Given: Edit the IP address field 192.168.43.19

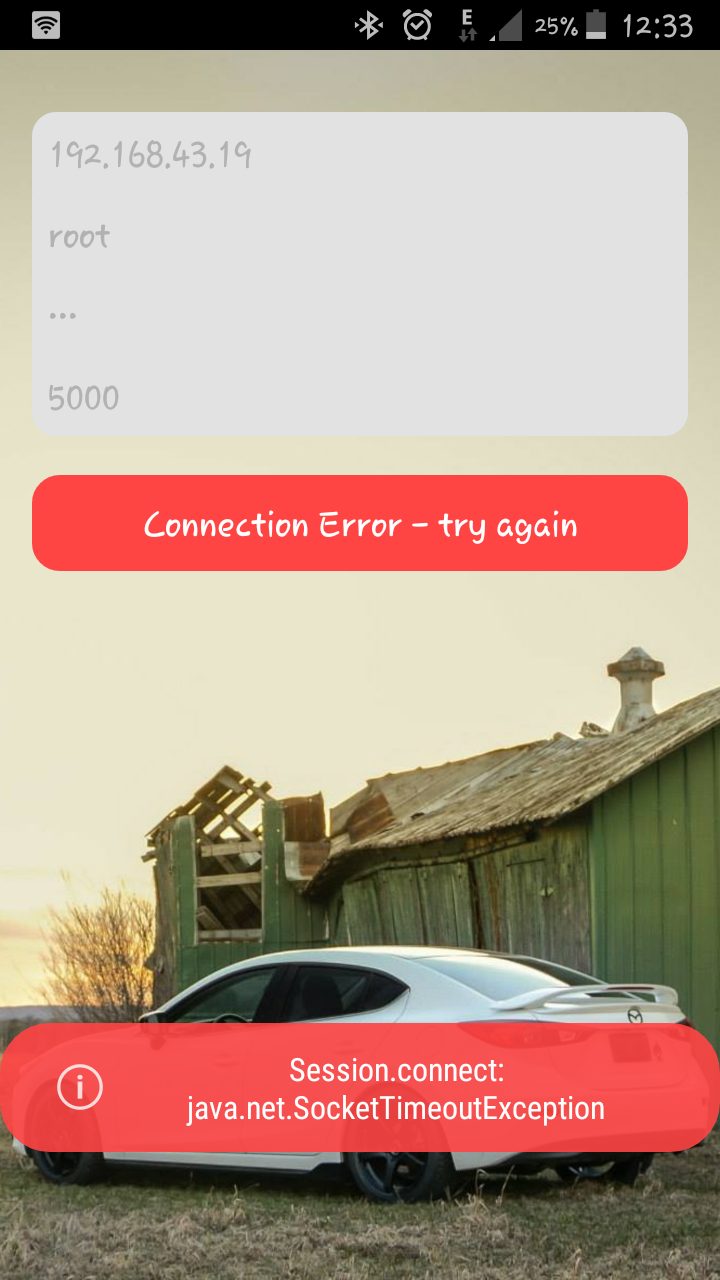Looking at the screenshot, I should (358, 155).
